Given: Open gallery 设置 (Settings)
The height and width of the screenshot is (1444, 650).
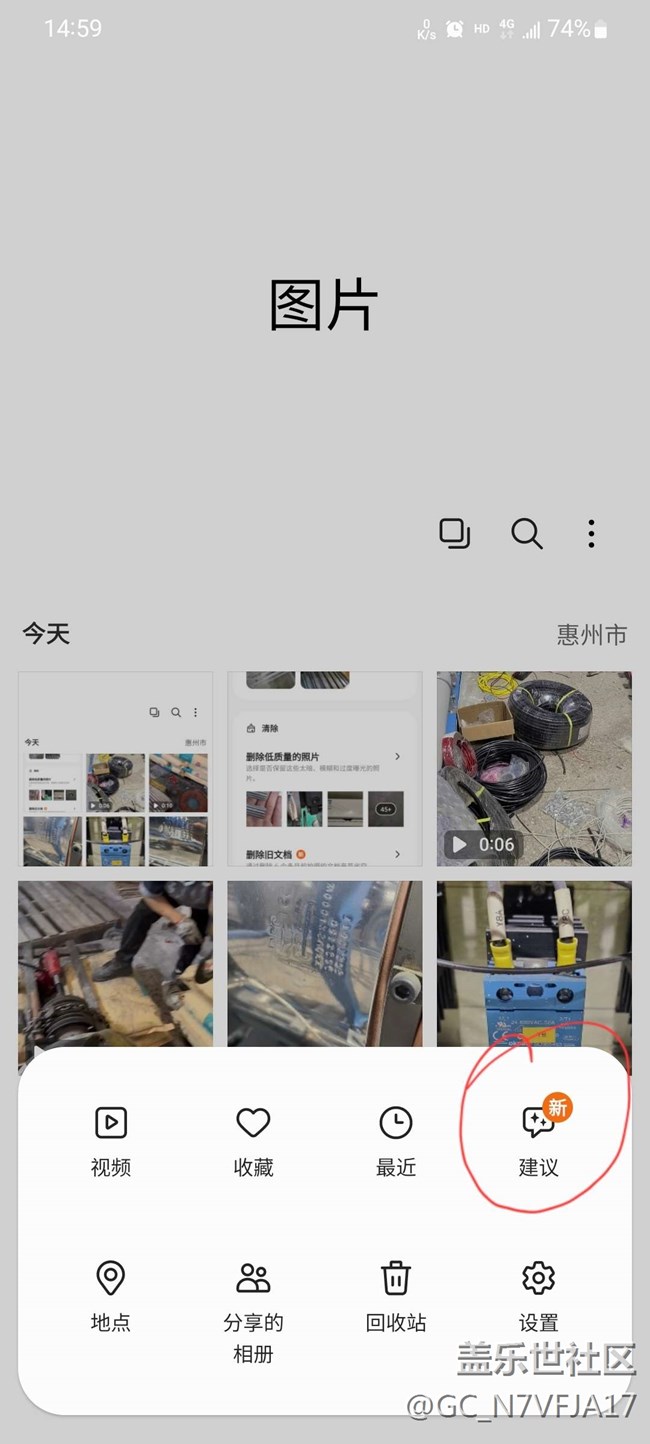Looking at the screenshot, I should pyautogui.click(x=539, y=1295).
